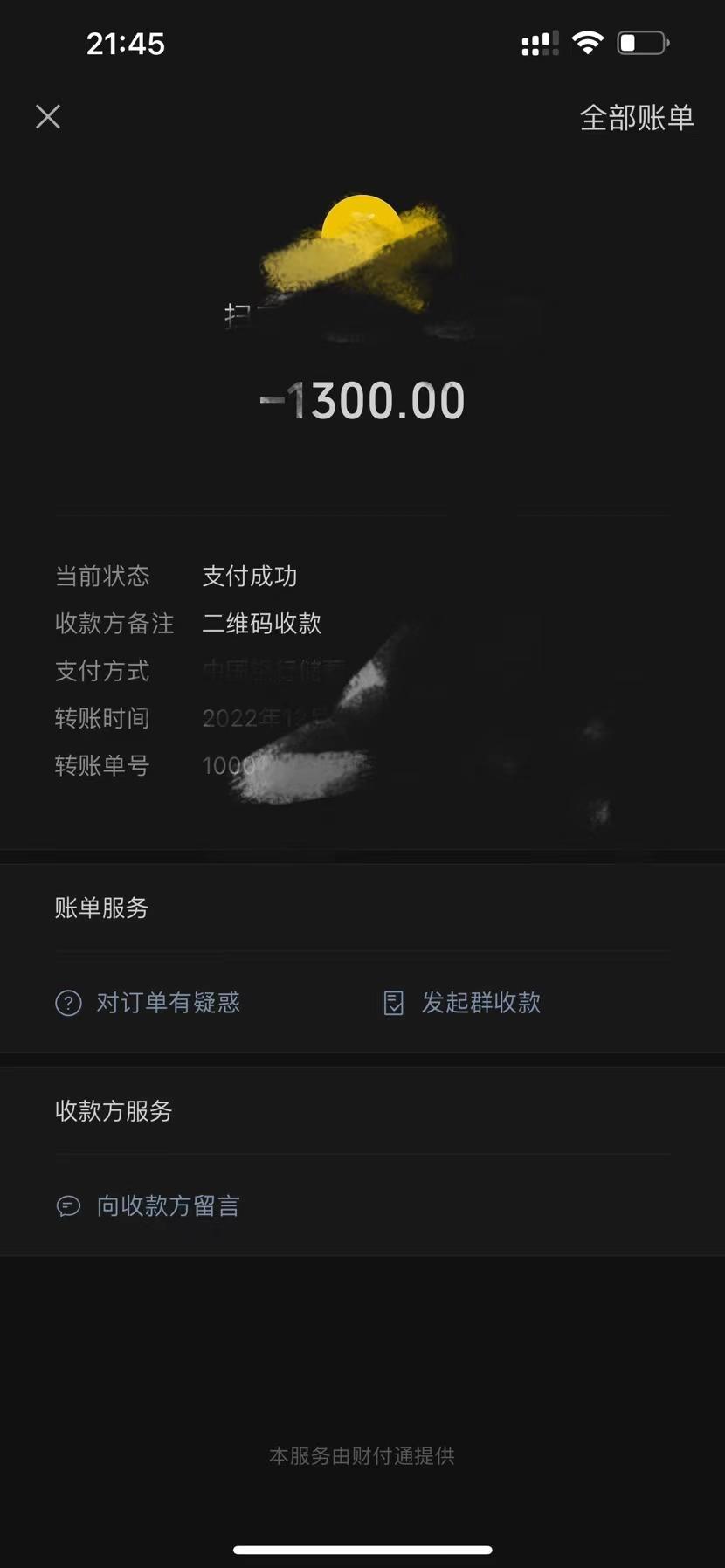Image resolution: width=725 pixels, height=1568 pixels.
Task: Tap 对订单有疑惑 for order help
Action: 148,1002
